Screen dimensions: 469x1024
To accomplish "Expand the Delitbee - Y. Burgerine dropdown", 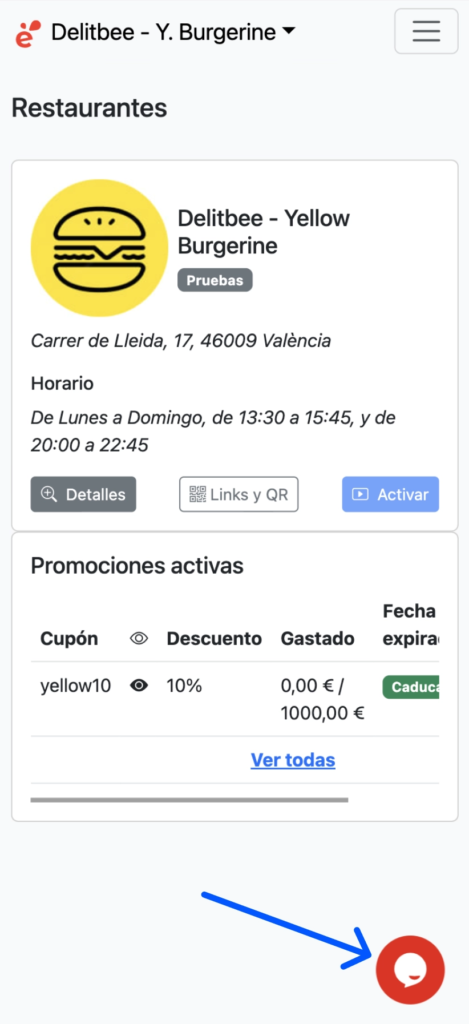I will pos(172,31).
